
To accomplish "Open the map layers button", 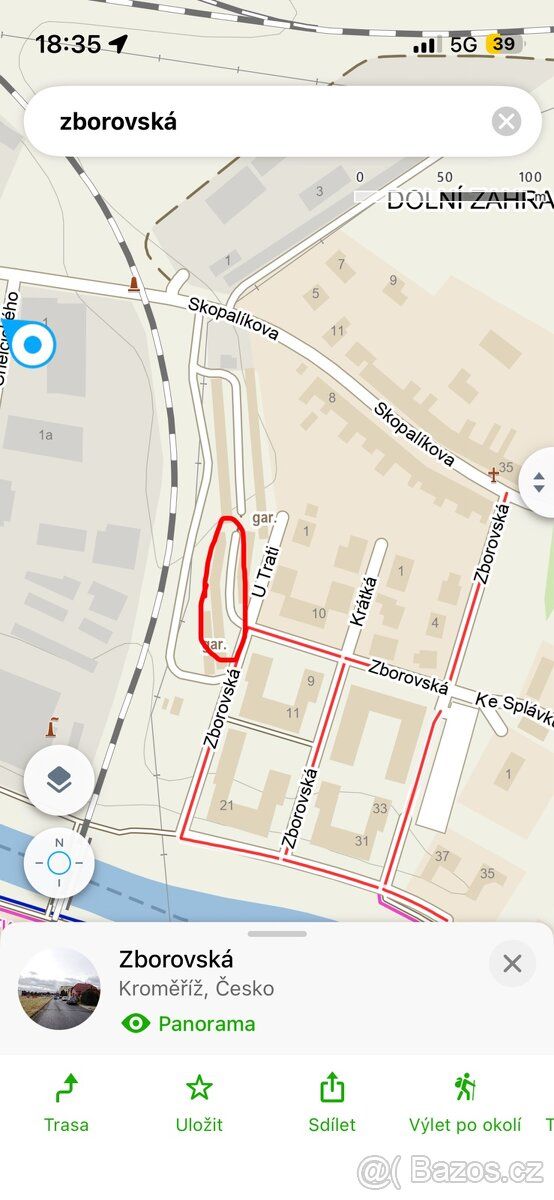I will tap(59, 780).
